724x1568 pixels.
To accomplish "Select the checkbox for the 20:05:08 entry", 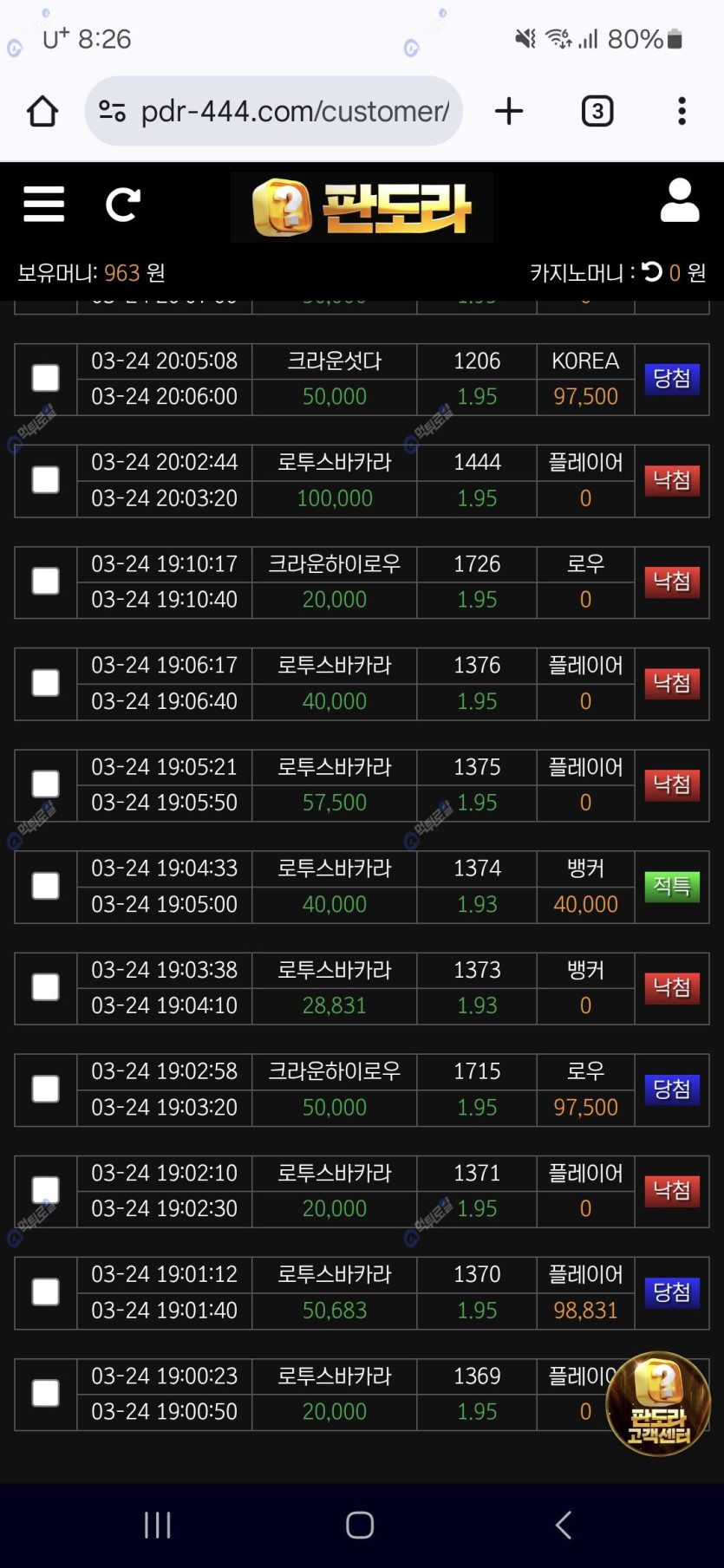I will [x=46, y=379].
